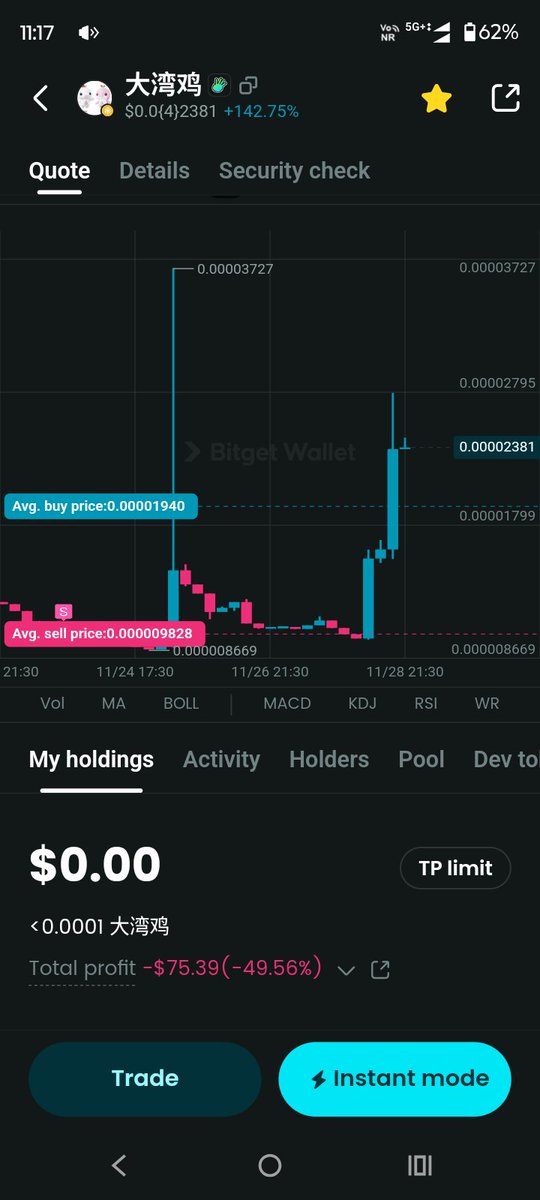Go back using the header arrow
The height and width of the screenshot is (1200, 540).
[41, 98]
